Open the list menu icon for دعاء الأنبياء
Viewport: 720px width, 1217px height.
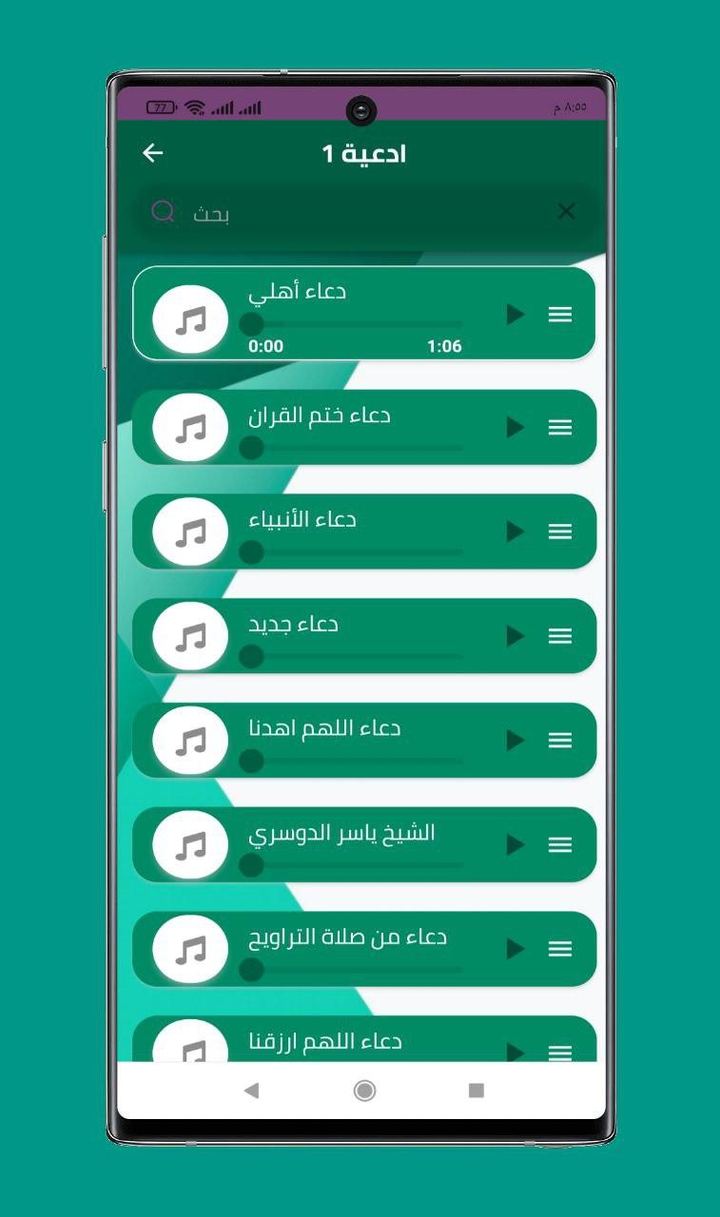coord(560,532)
